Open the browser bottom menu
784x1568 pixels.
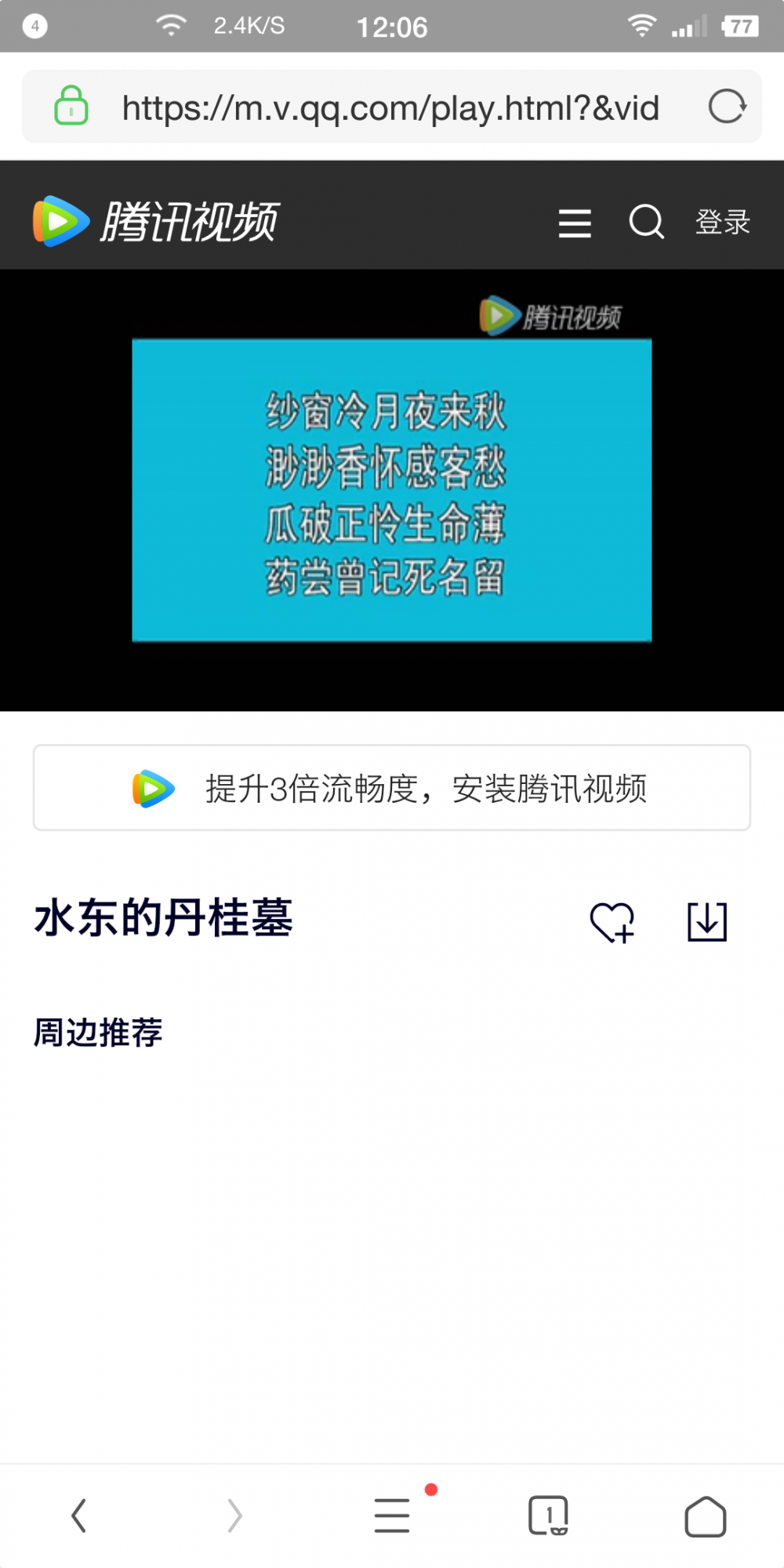pos(392,1515)
